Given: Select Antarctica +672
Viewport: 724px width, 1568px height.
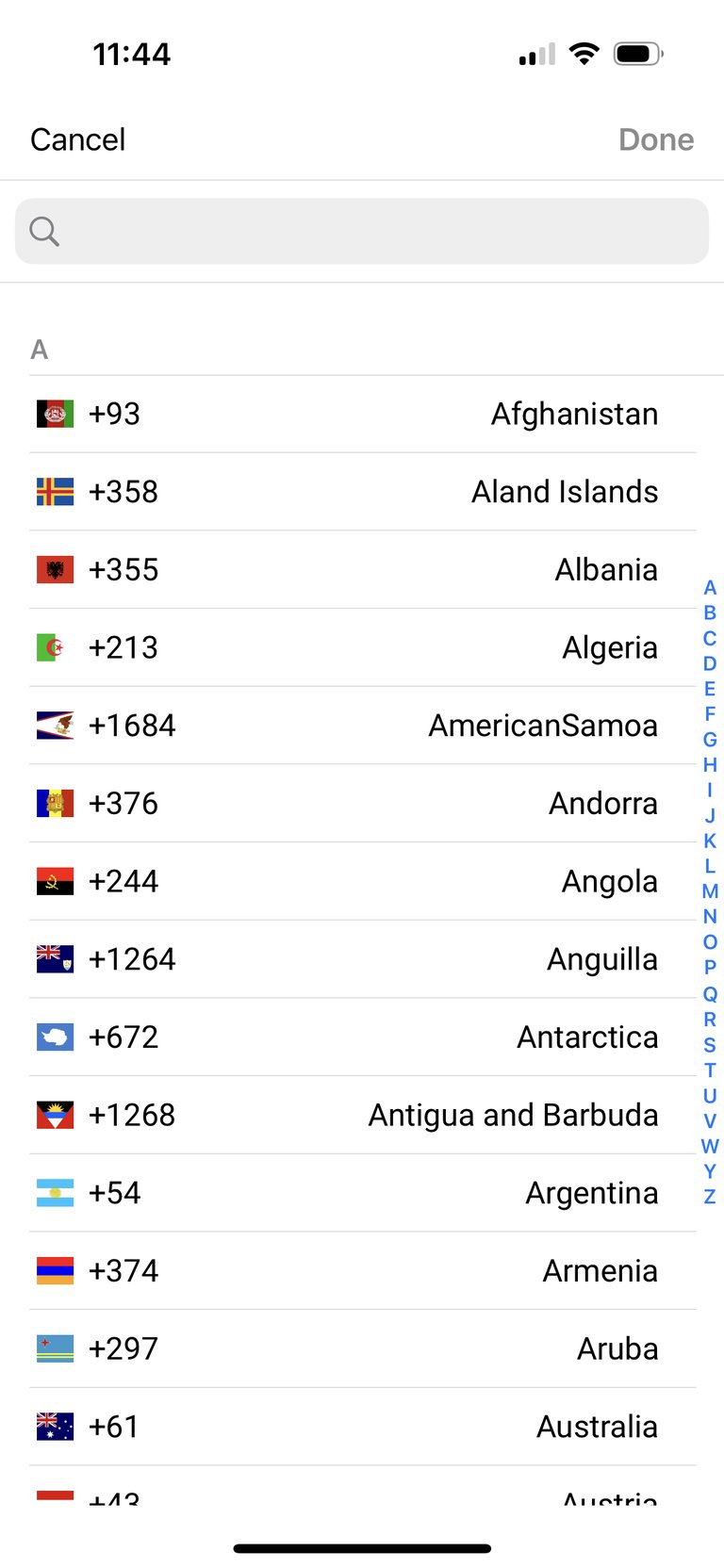Looking at the screenshot, I should [362, 1037].
